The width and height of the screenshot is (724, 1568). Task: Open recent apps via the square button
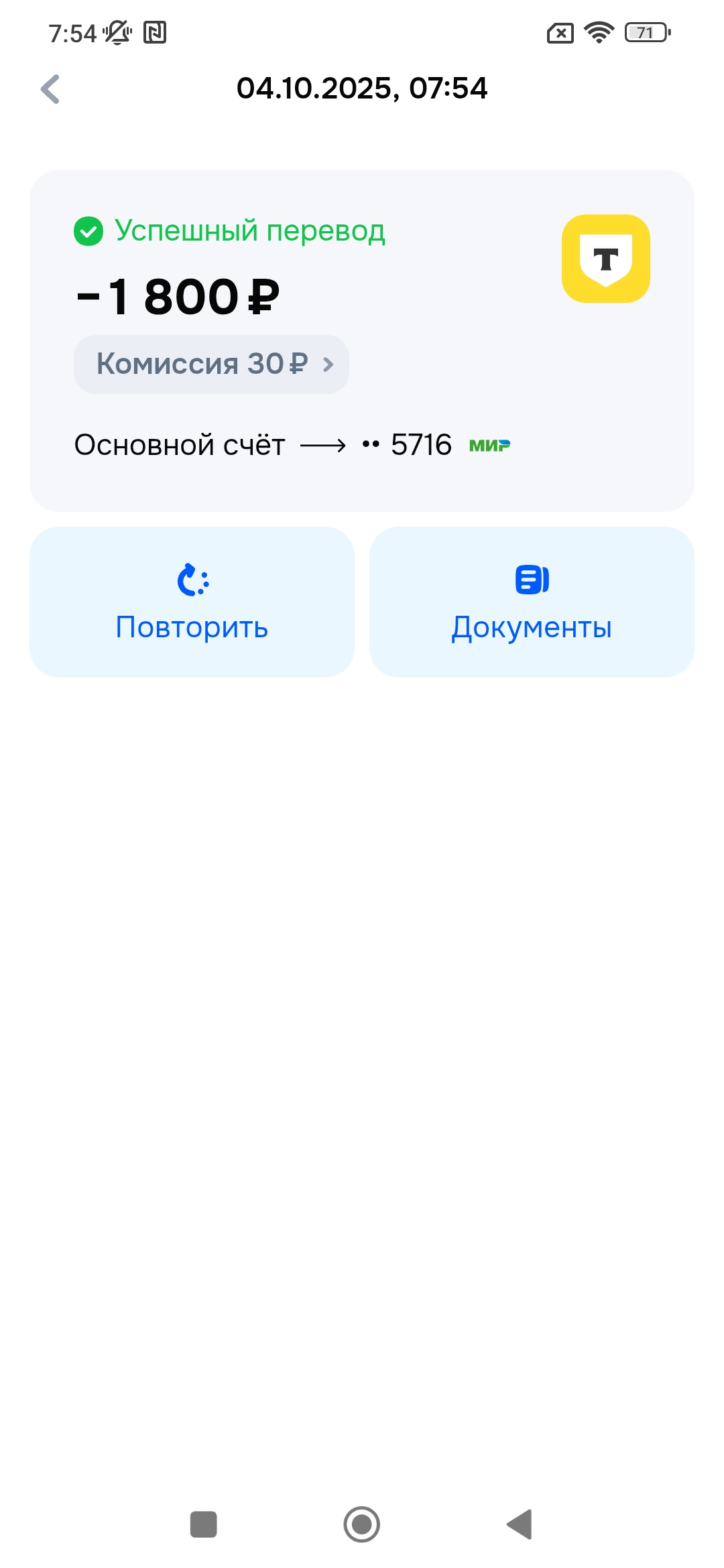click(204, 1524)
